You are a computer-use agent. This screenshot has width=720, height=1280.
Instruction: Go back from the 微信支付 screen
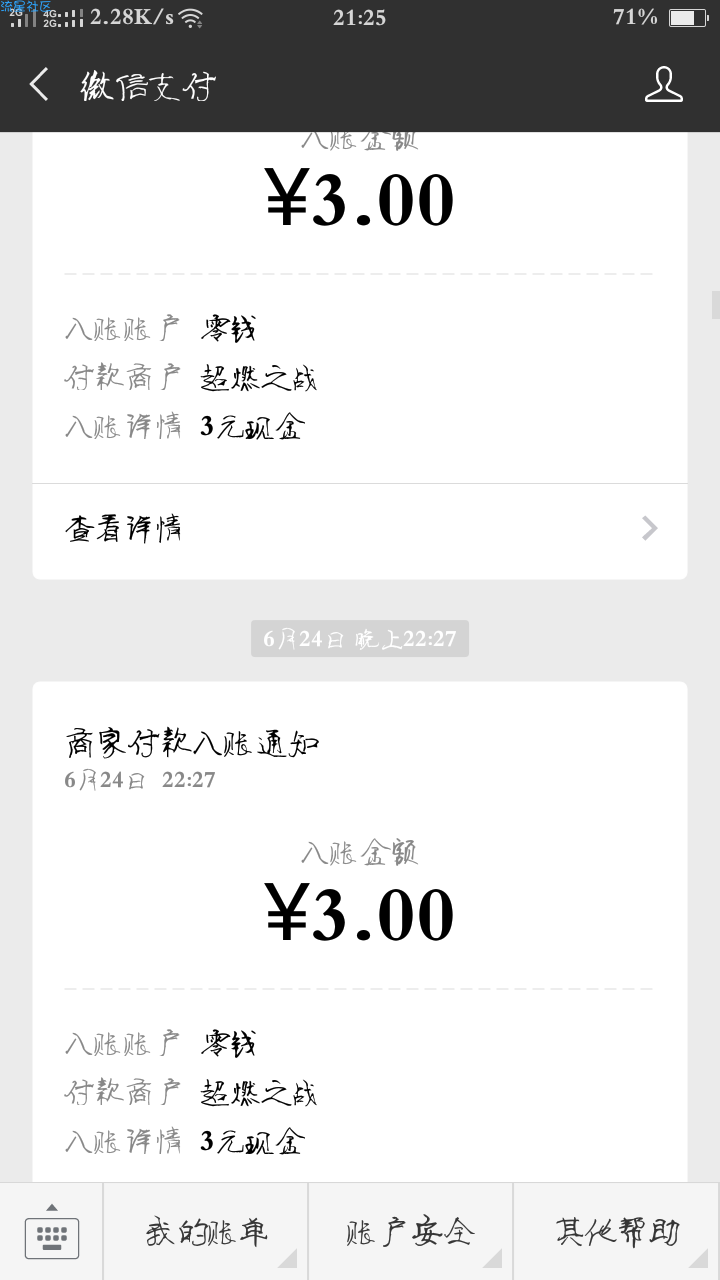pos(39,85)
